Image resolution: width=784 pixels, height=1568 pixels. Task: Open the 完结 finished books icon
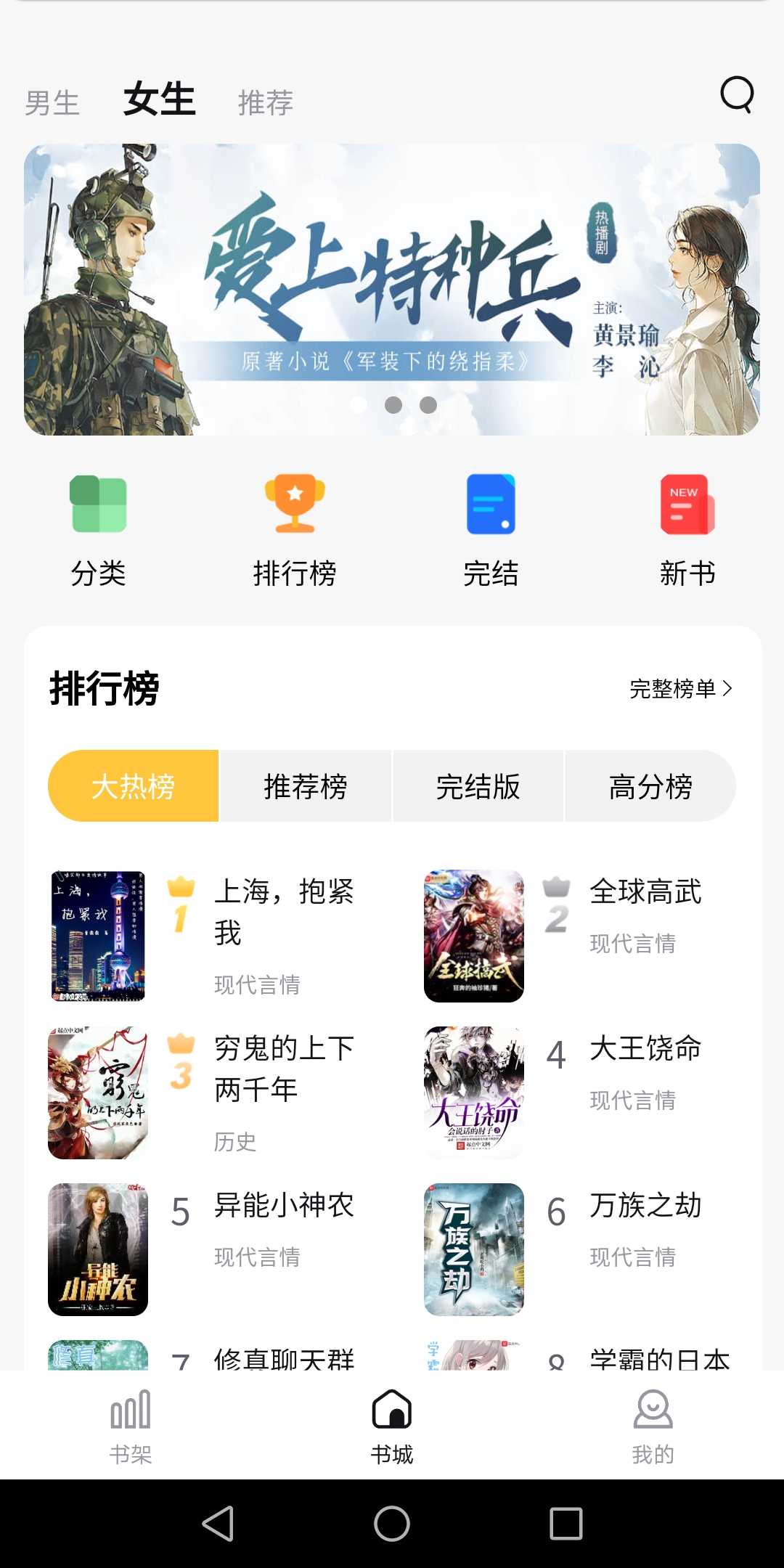(490, 505)
